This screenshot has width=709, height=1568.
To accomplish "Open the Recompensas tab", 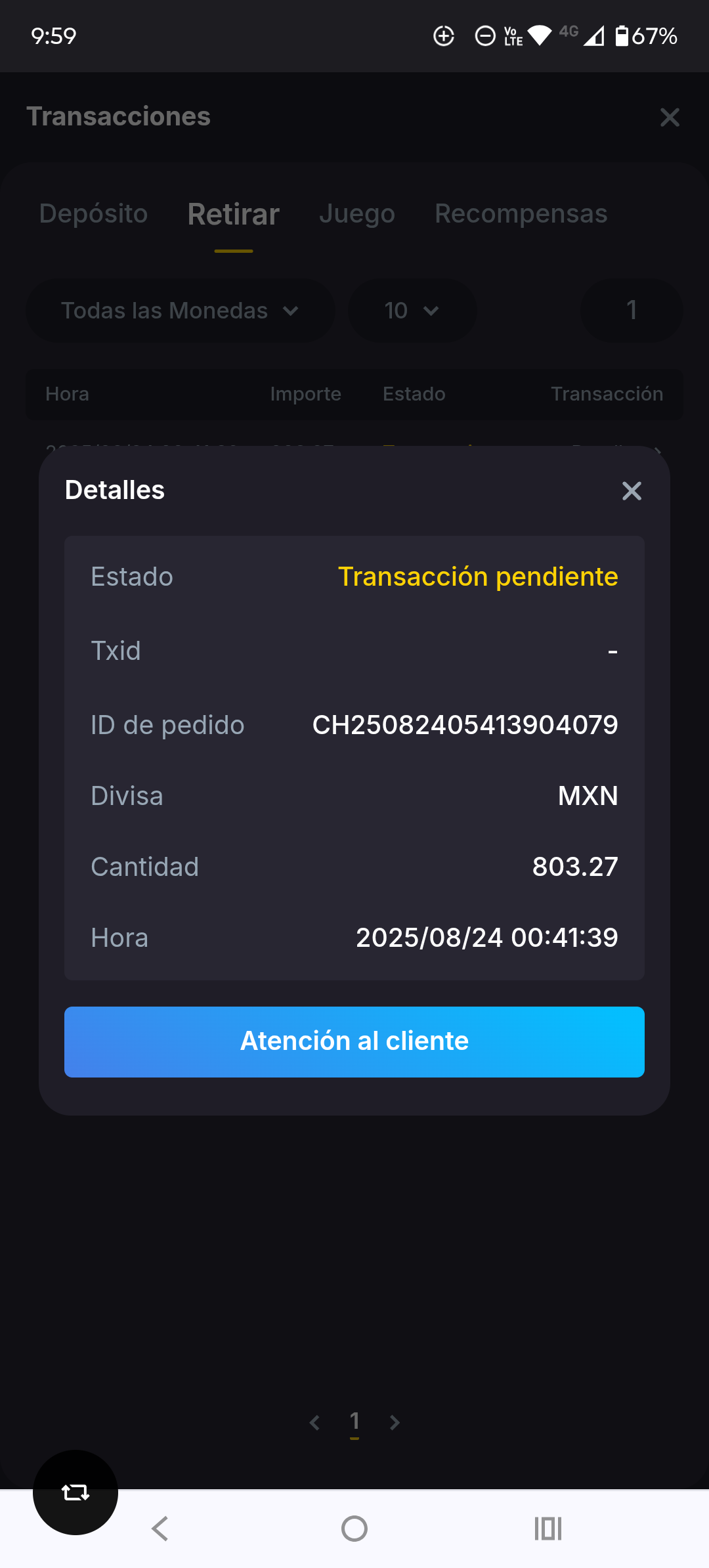I will coord(521,214).
